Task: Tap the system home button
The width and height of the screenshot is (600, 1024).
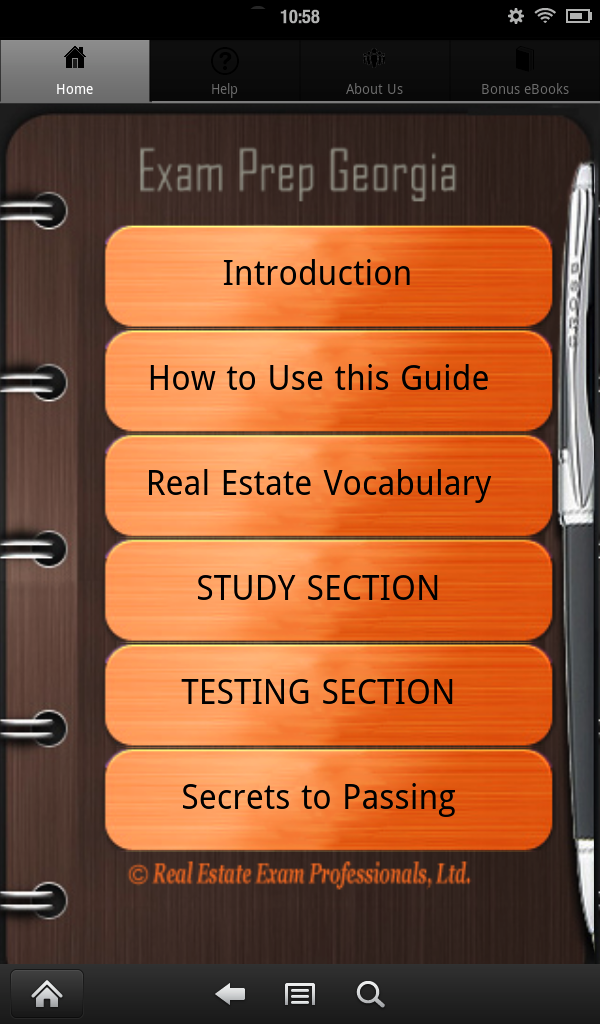Action: 46,994
